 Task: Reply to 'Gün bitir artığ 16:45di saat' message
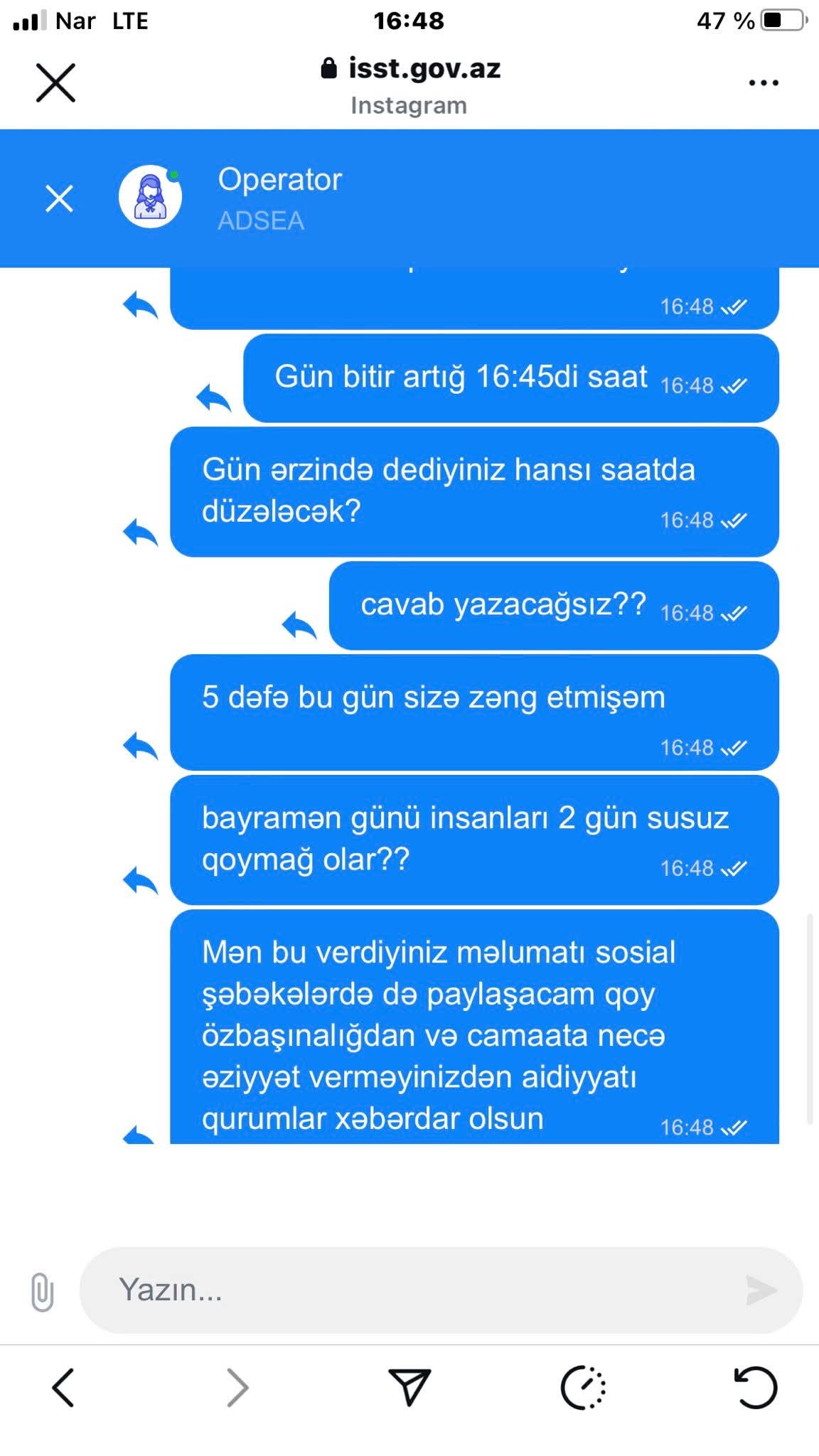pyautogui.click(x=214, y=398)
